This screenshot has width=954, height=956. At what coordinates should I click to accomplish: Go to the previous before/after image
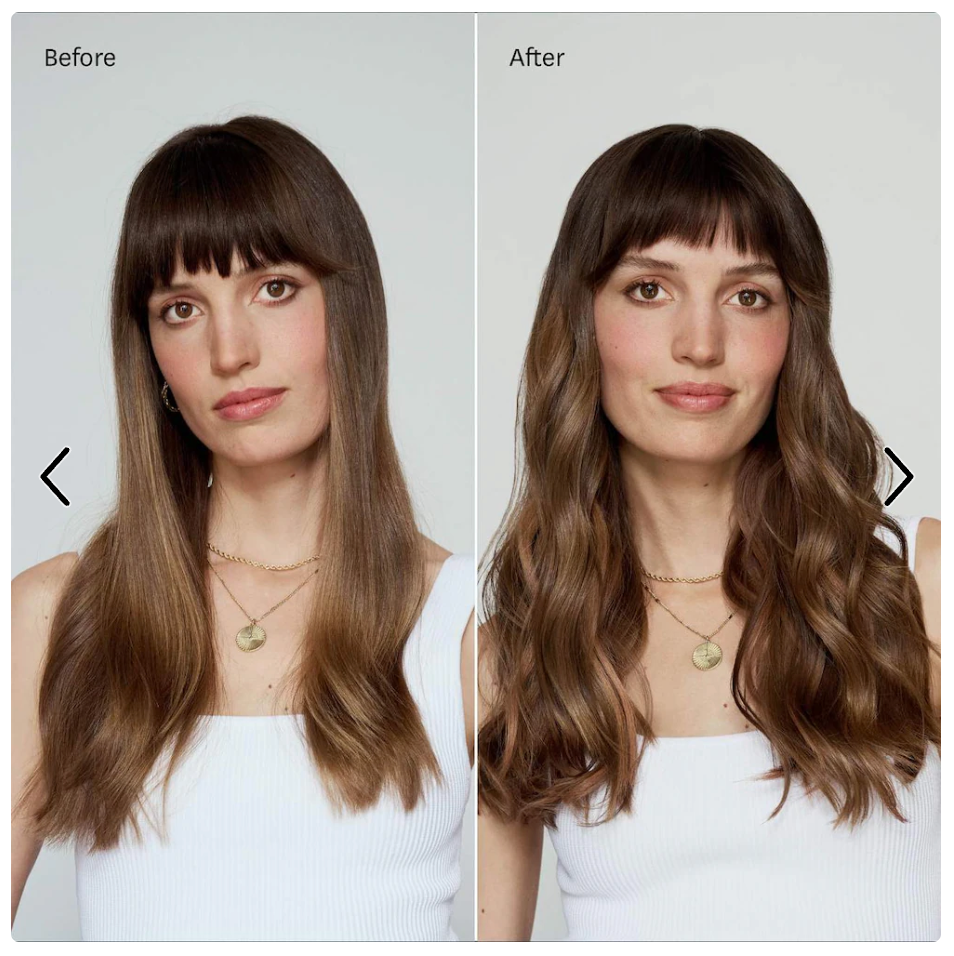[x=55, y=477]
